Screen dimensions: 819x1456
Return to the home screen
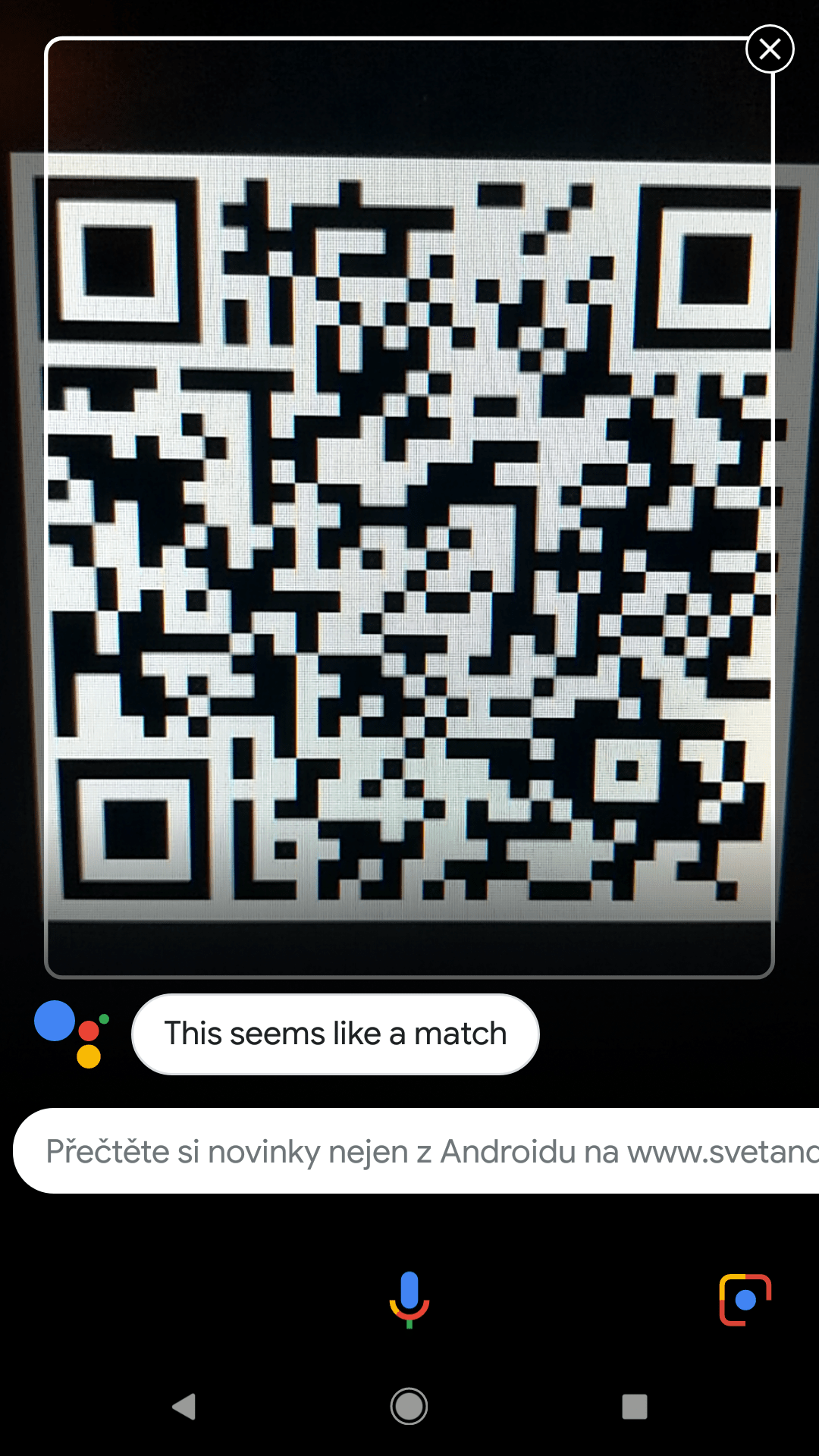point(409,1407)
